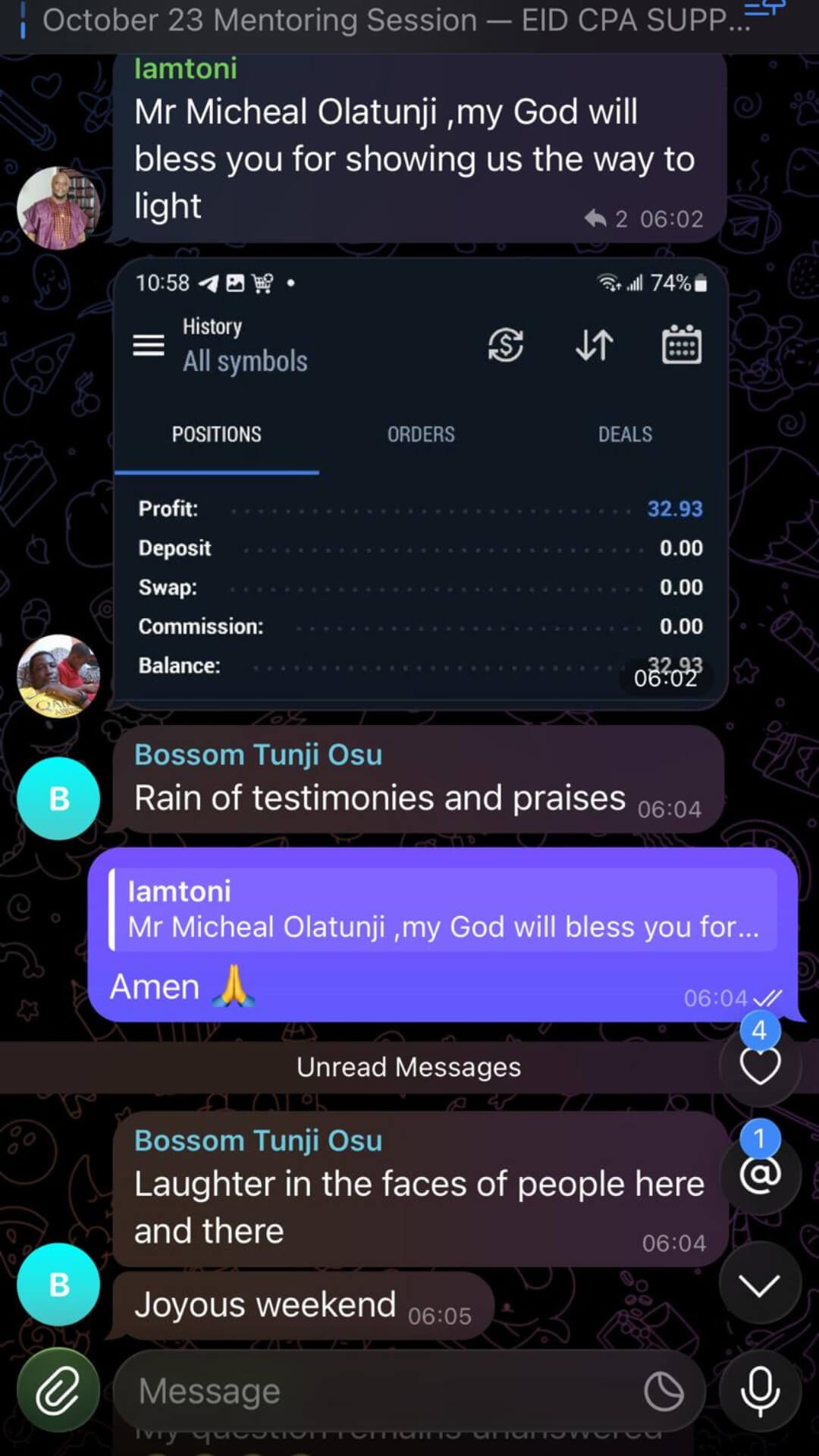The image size is (819, 1456).
Task: View 2 replies to Iamtoni's message
Action: pos(609,219)
